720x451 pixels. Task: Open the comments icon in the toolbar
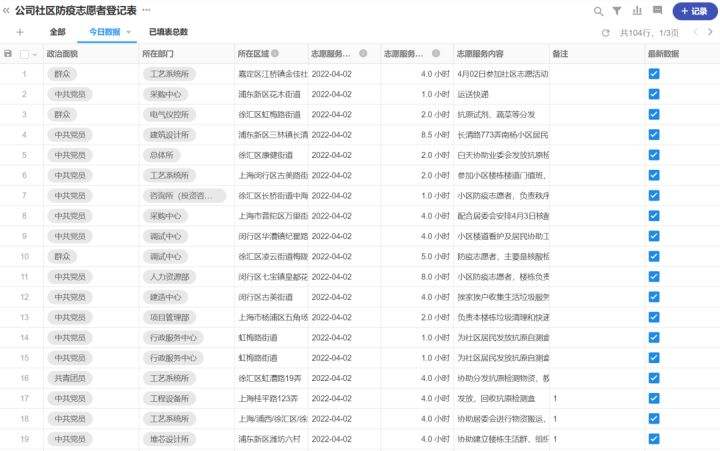coord(657,11)
